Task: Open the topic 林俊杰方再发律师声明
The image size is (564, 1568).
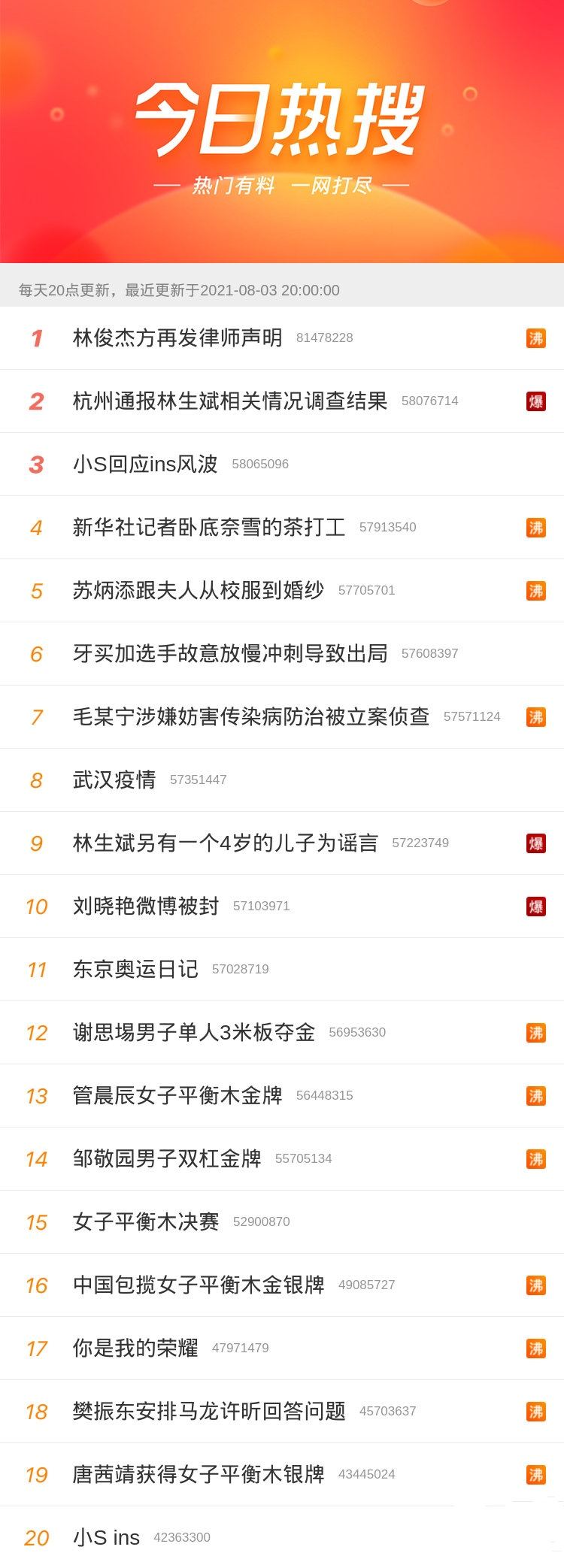Action: (177, 338)
